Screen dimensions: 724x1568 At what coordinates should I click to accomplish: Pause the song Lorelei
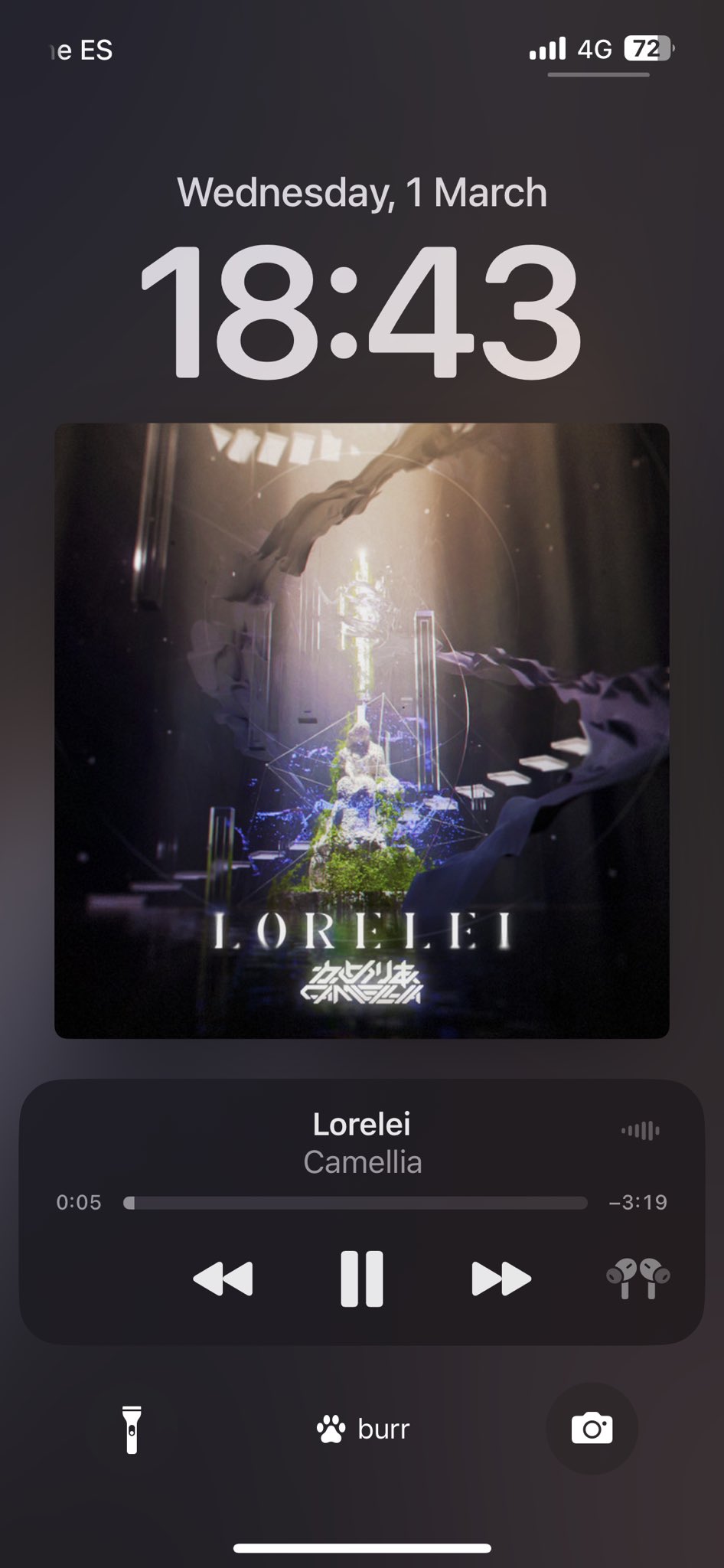click(361, 1279)
